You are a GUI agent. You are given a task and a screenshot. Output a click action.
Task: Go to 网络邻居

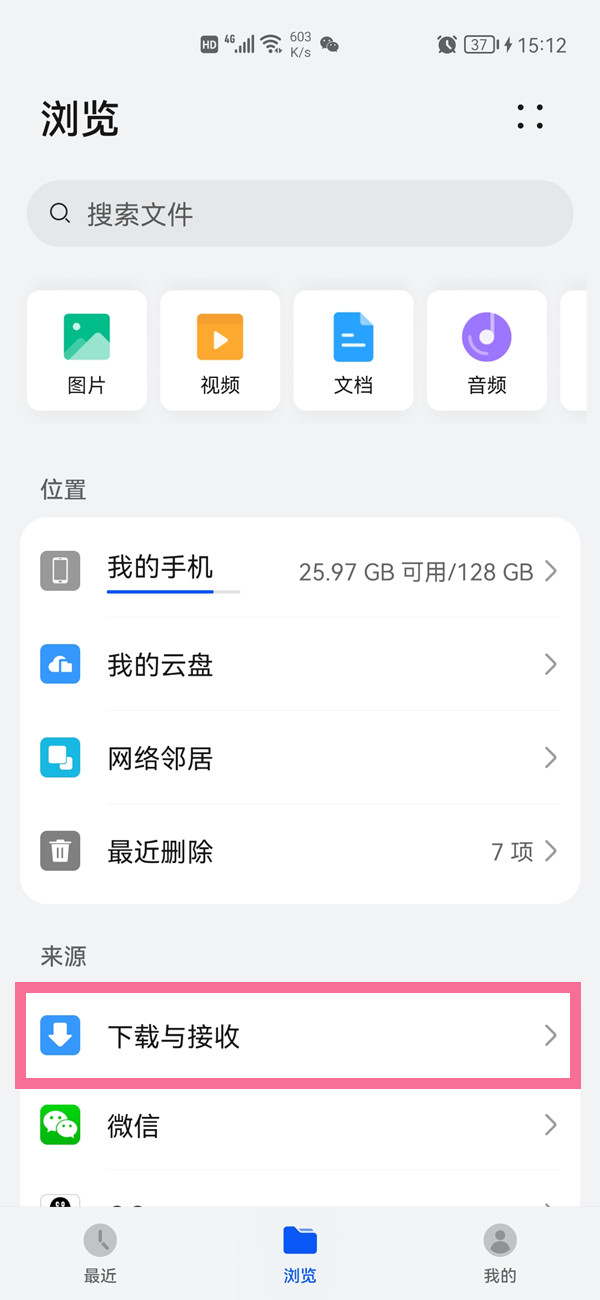point(300,758)
